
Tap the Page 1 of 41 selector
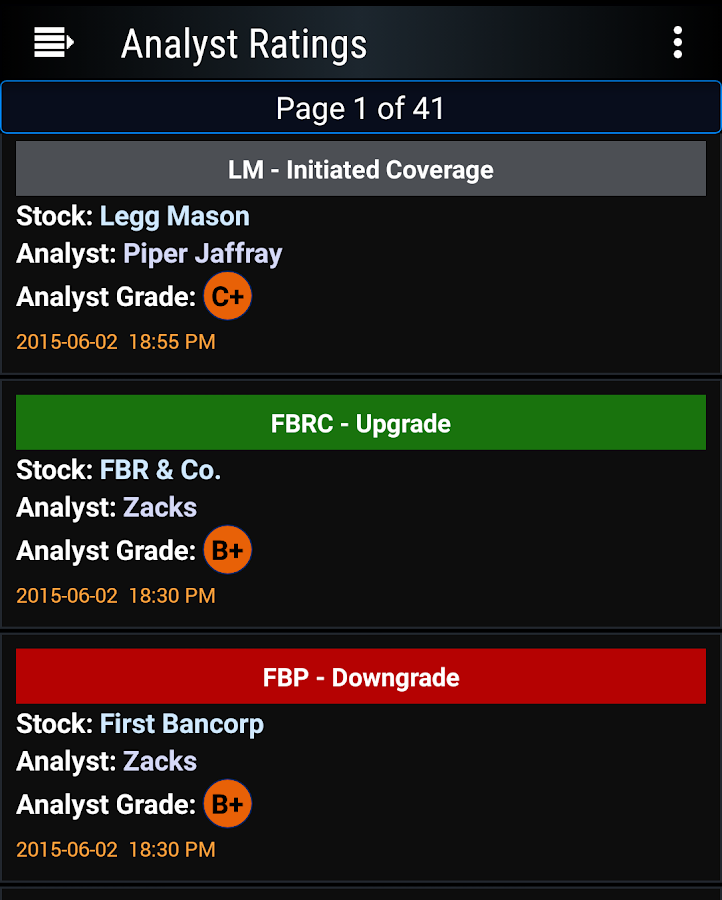coord(360,108)
